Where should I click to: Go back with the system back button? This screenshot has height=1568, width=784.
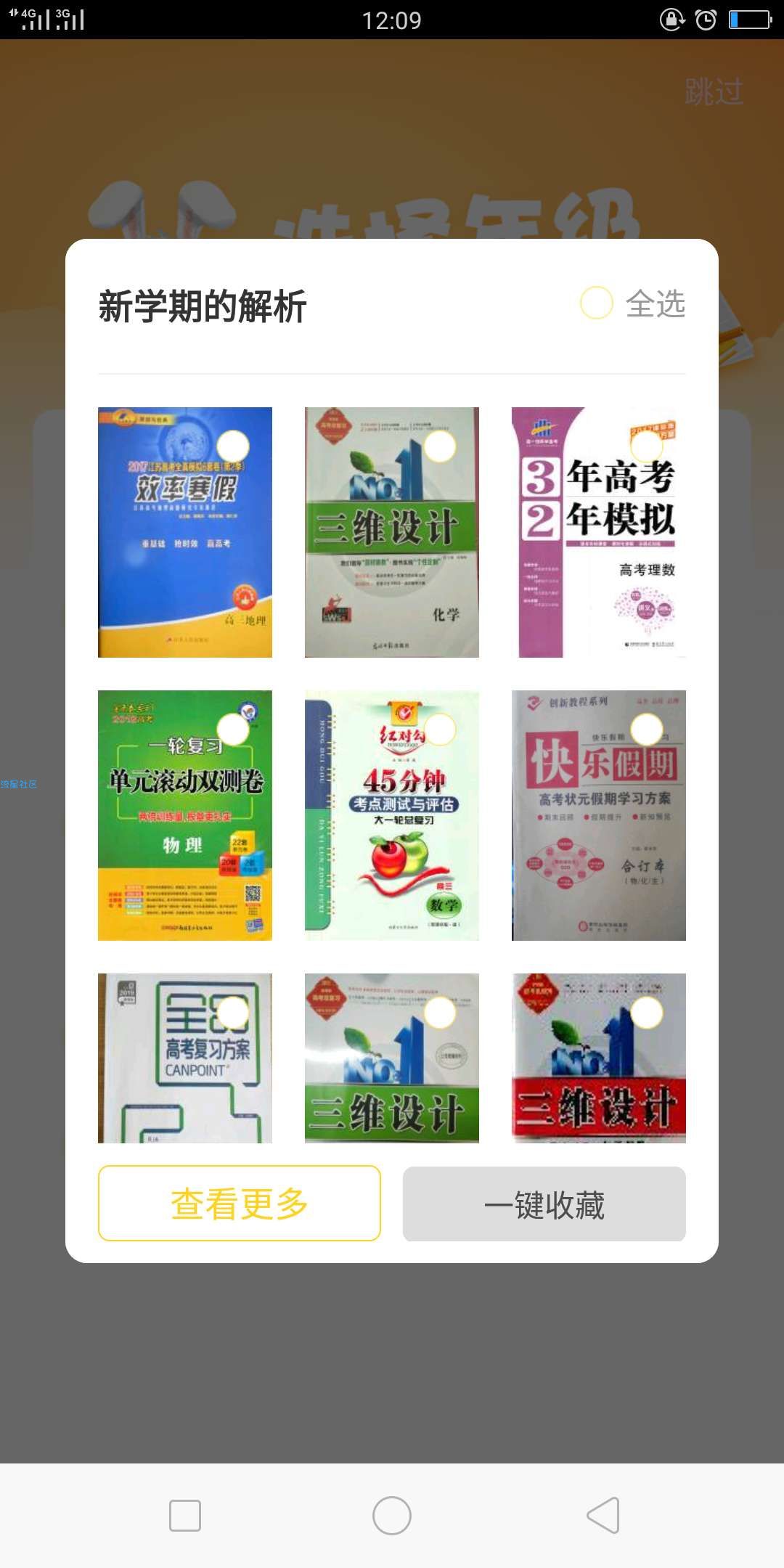pos(603,1516)
